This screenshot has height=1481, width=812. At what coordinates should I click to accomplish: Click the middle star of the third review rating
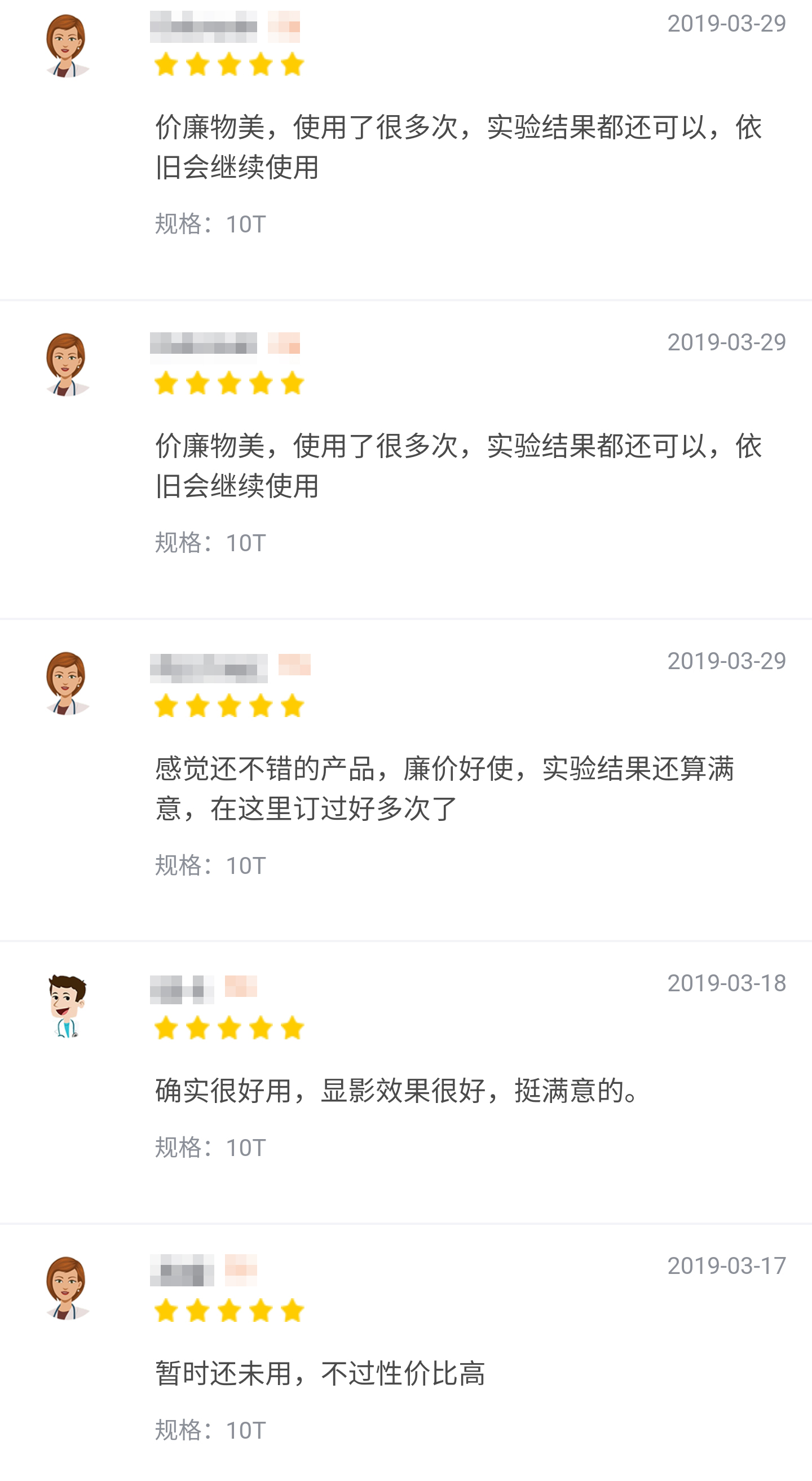click(x=229, y=706)
